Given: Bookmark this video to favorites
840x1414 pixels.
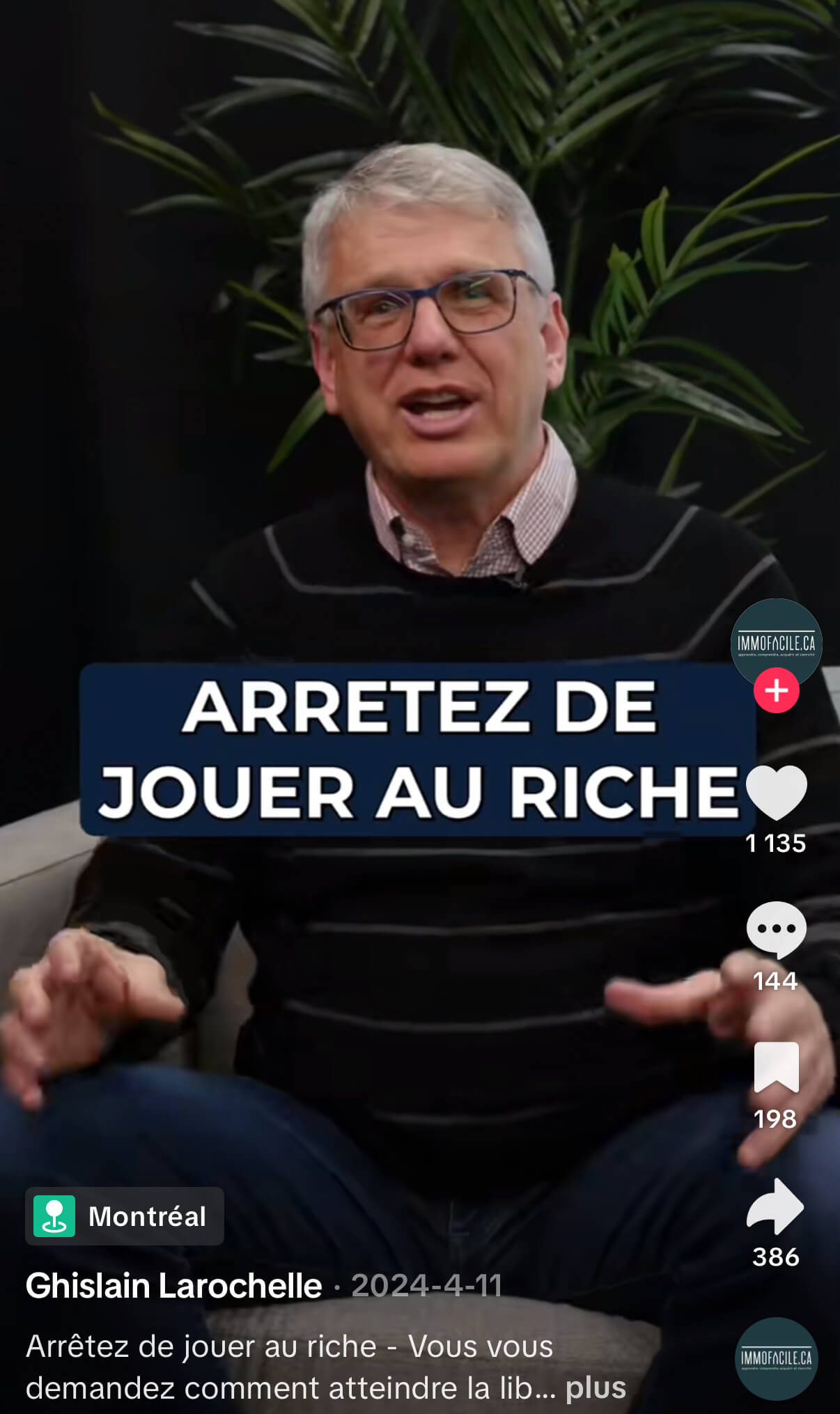Looking at the screenshot, I should 776,1067.
